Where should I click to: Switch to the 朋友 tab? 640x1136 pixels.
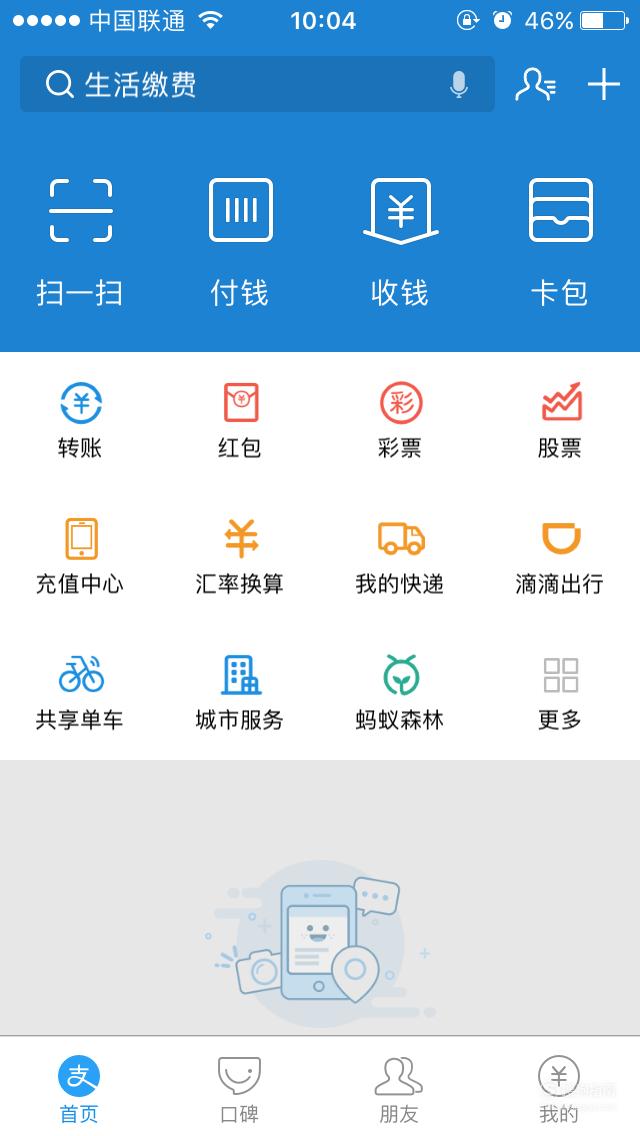pos(399,1089)
